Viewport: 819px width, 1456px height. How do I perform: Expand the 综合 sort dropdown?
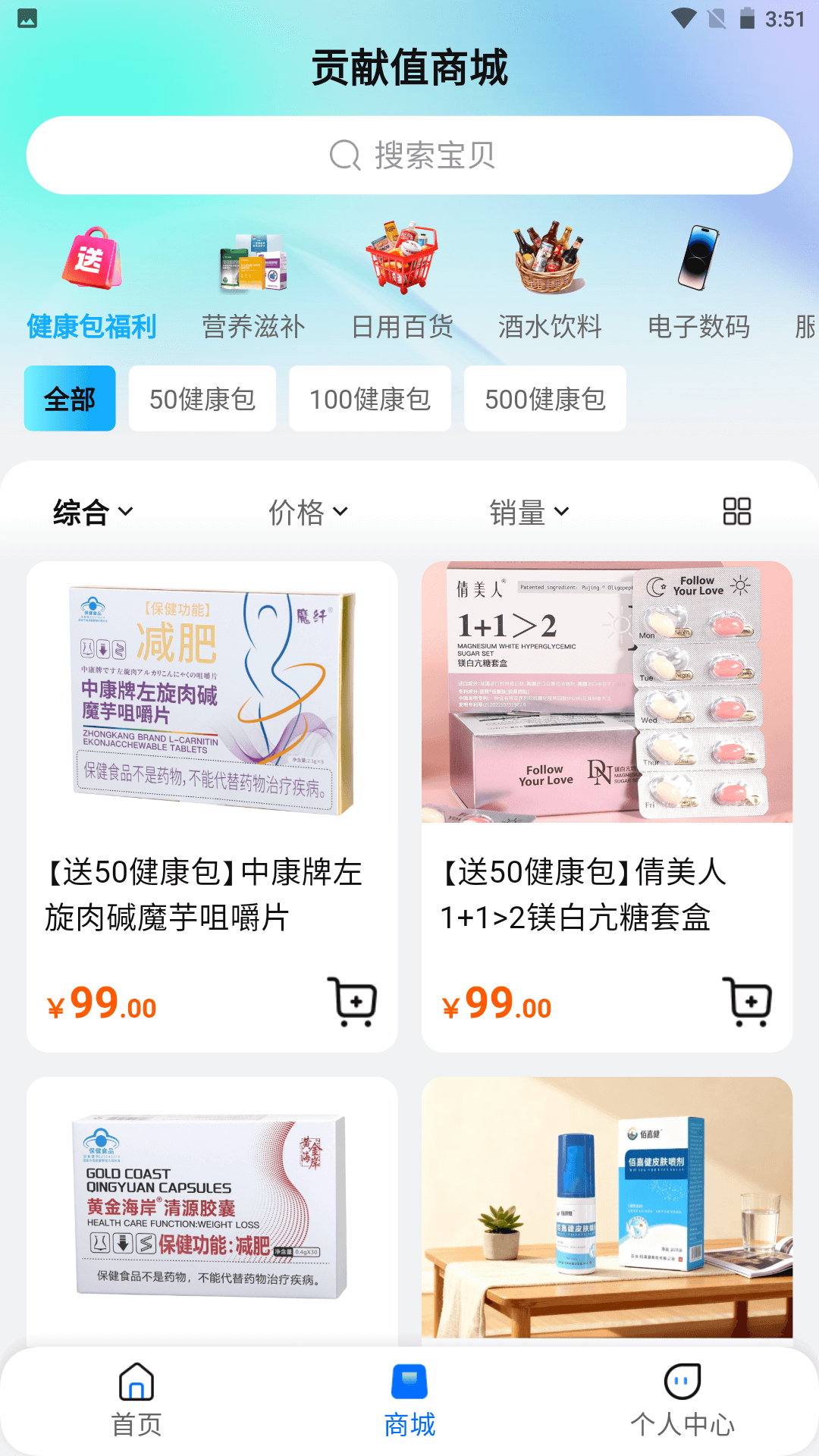click(x=91, y=511)
